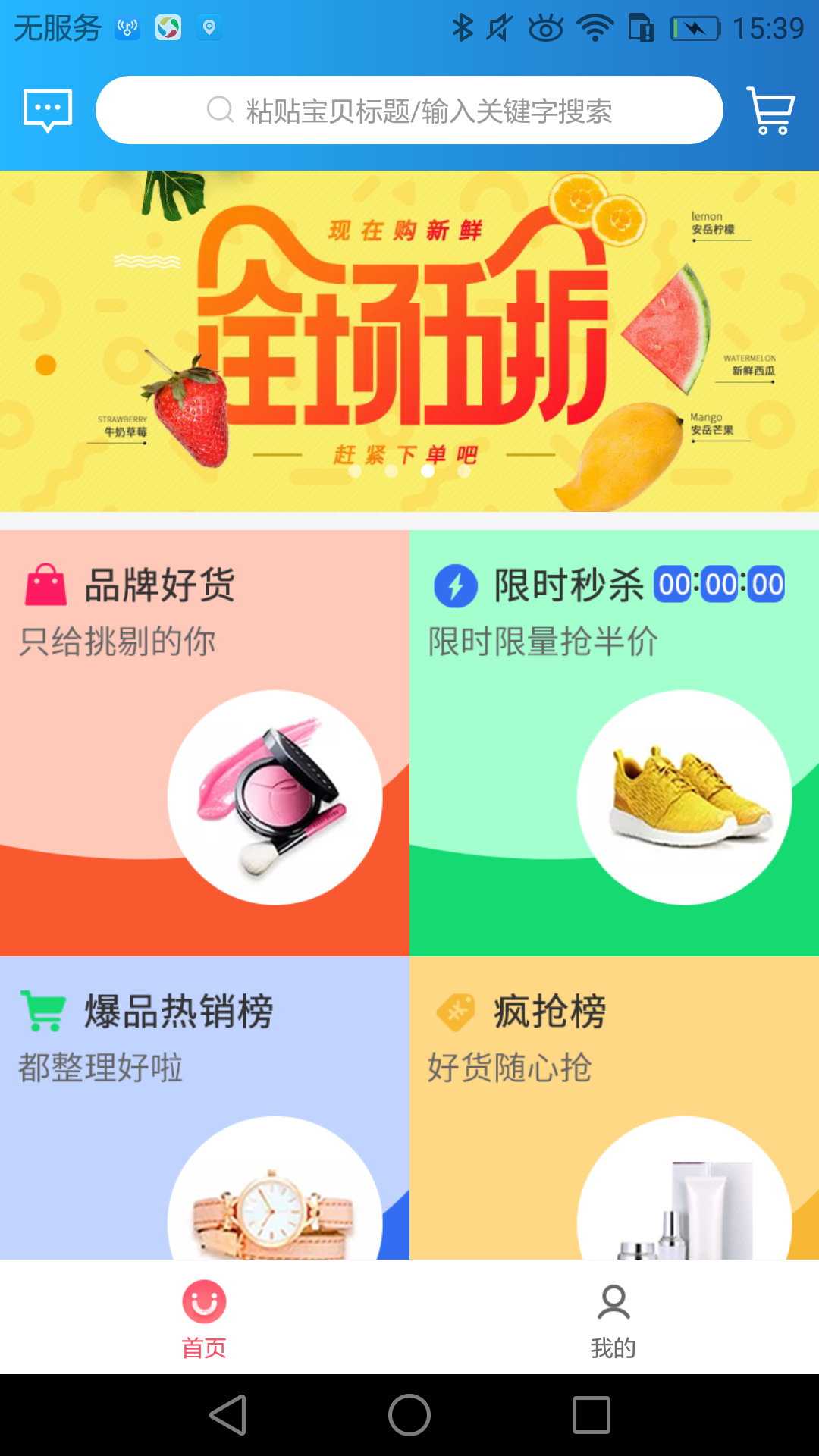819x1456 pixels.
Task: Tap the search box for product keywords
Action: tap(409, 111)
